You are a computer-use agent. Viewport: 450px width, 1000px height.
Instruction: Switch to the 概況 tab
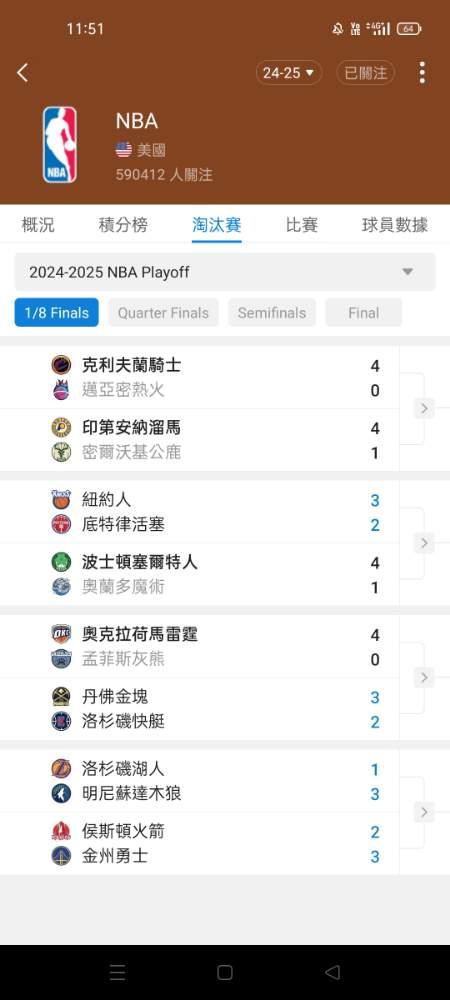(38, 224)
